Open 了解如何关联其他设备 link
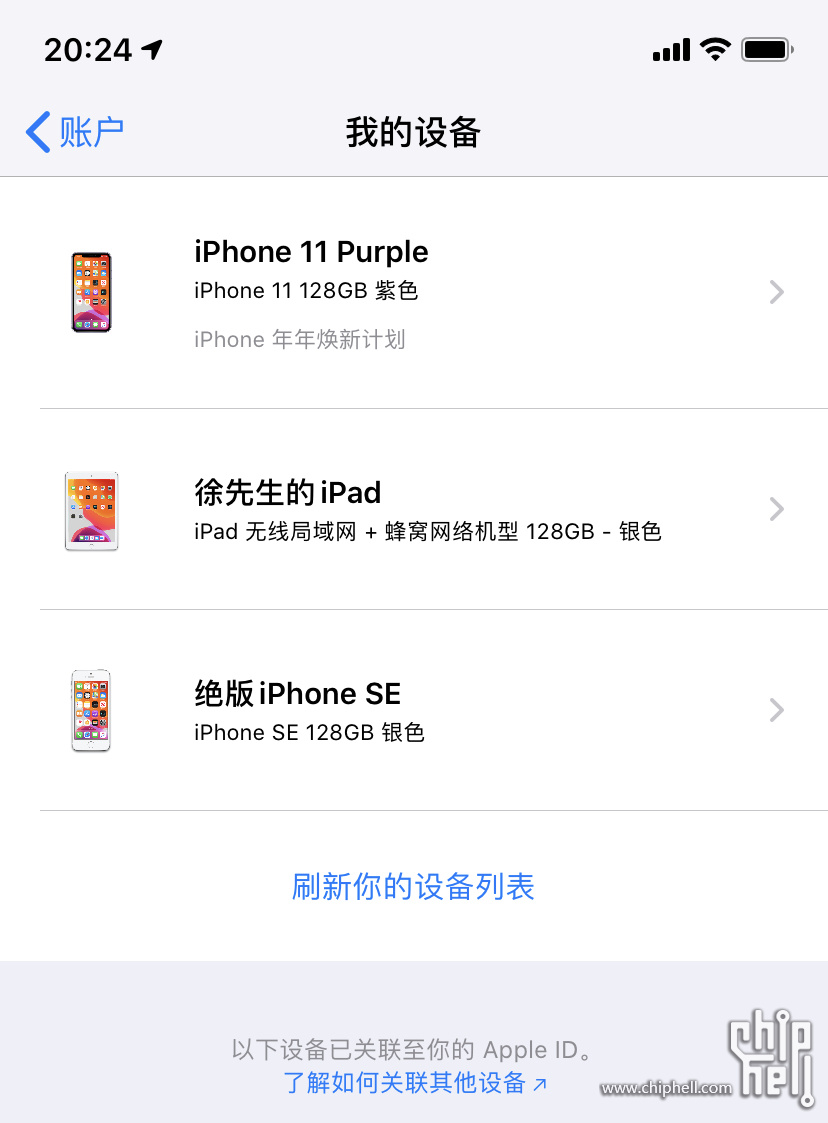The image size is (828, 1123). (414, 1082)
